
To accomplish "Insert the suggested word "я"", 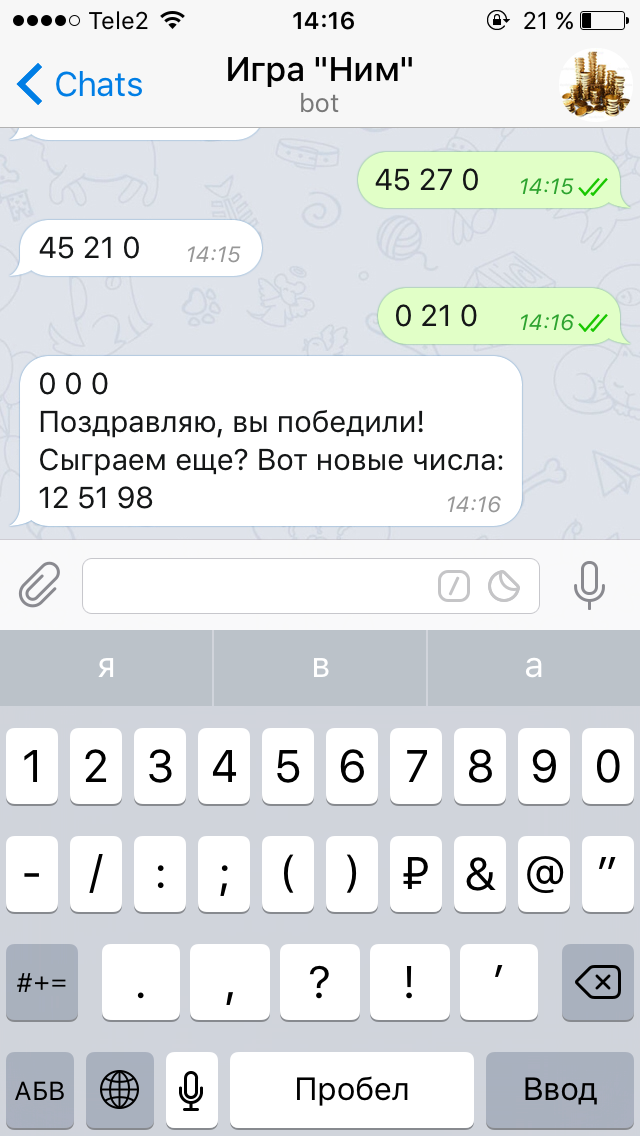I will pyautogui.click(x=106, y=668).
